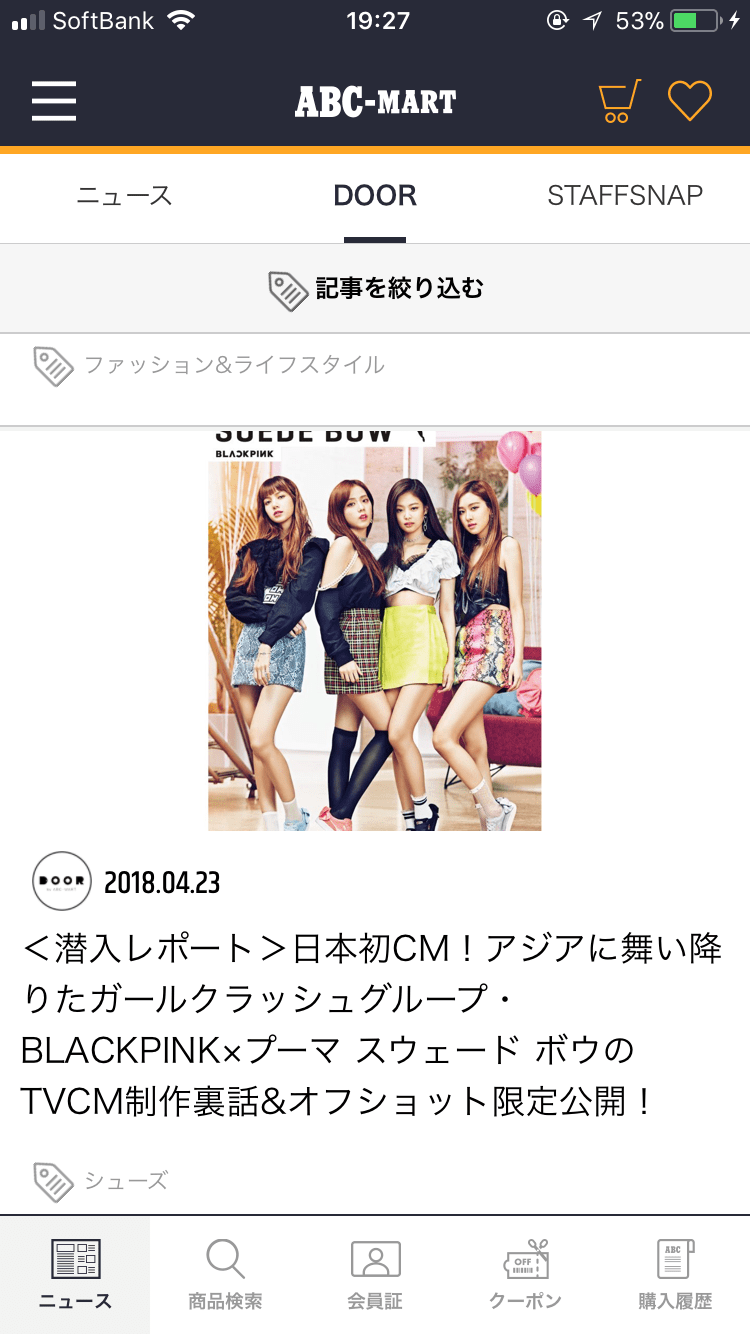
Task: Open the シューズ tag
Action: [125, 1181]
